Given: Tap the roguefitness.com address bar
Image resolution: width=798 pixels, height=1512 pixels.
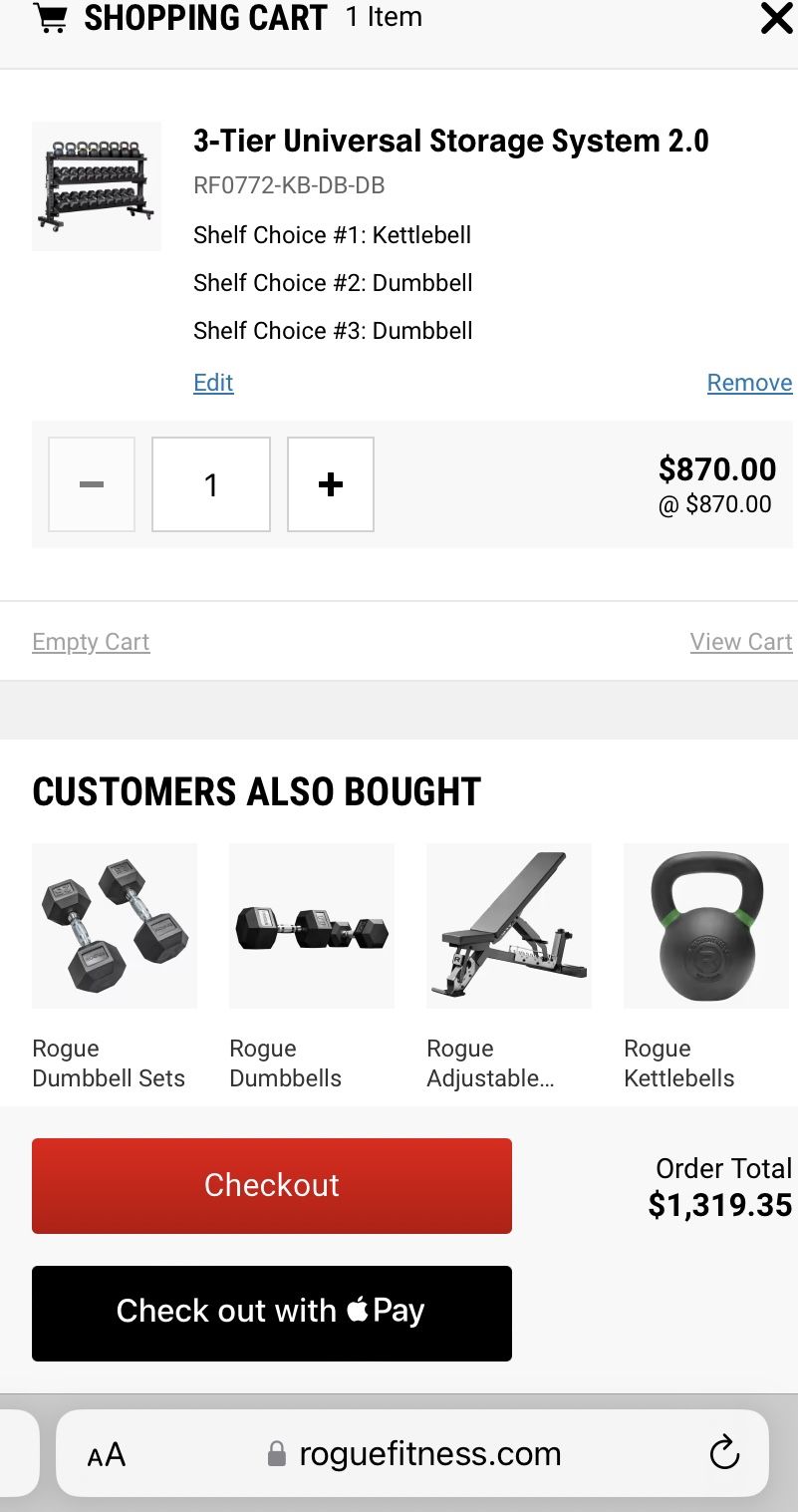Looking at the screenshot, I should pyautogui.click(x=428, y=1453).
